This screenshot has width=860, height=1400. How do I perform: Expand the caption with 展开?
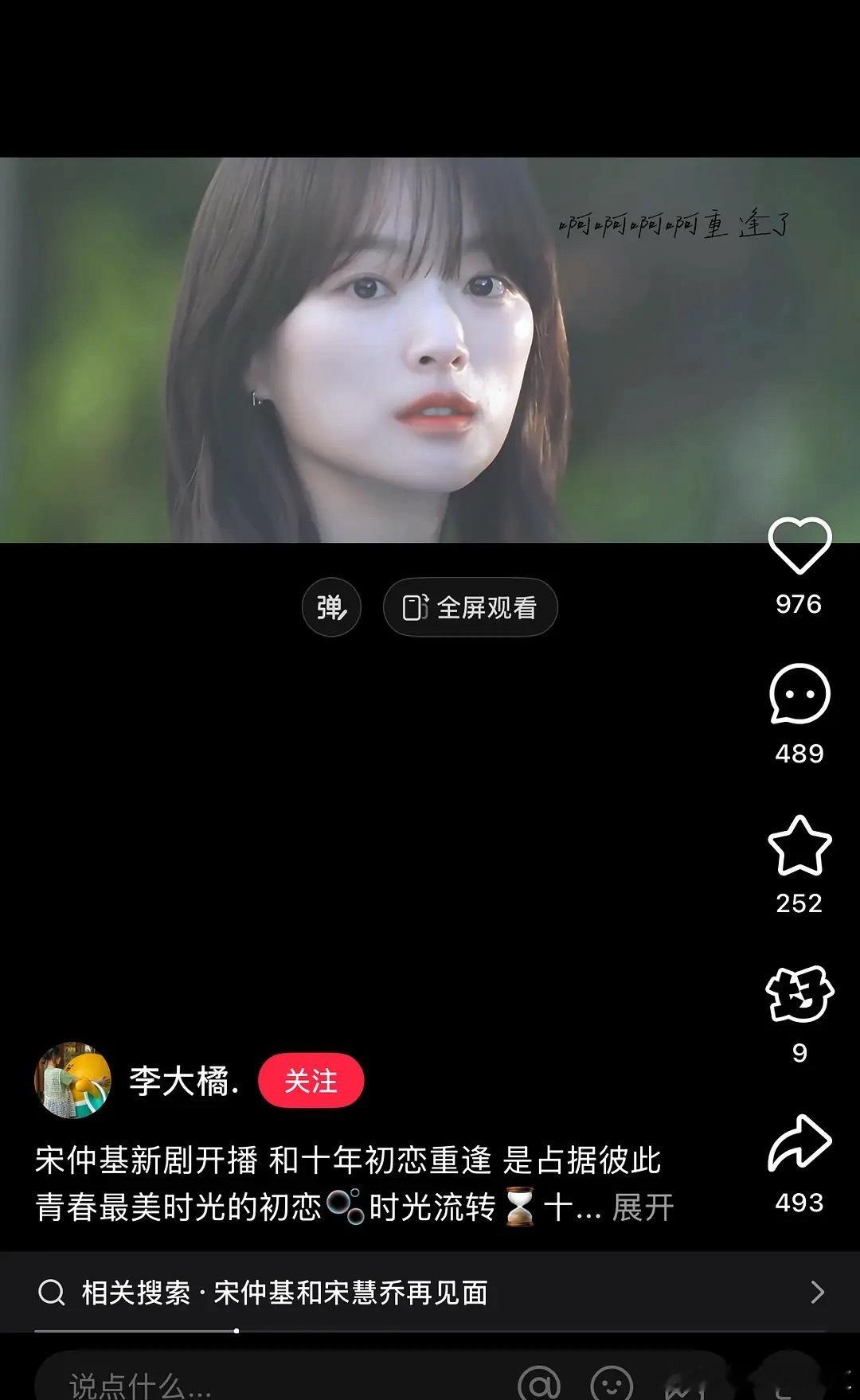click(643, 1207)
